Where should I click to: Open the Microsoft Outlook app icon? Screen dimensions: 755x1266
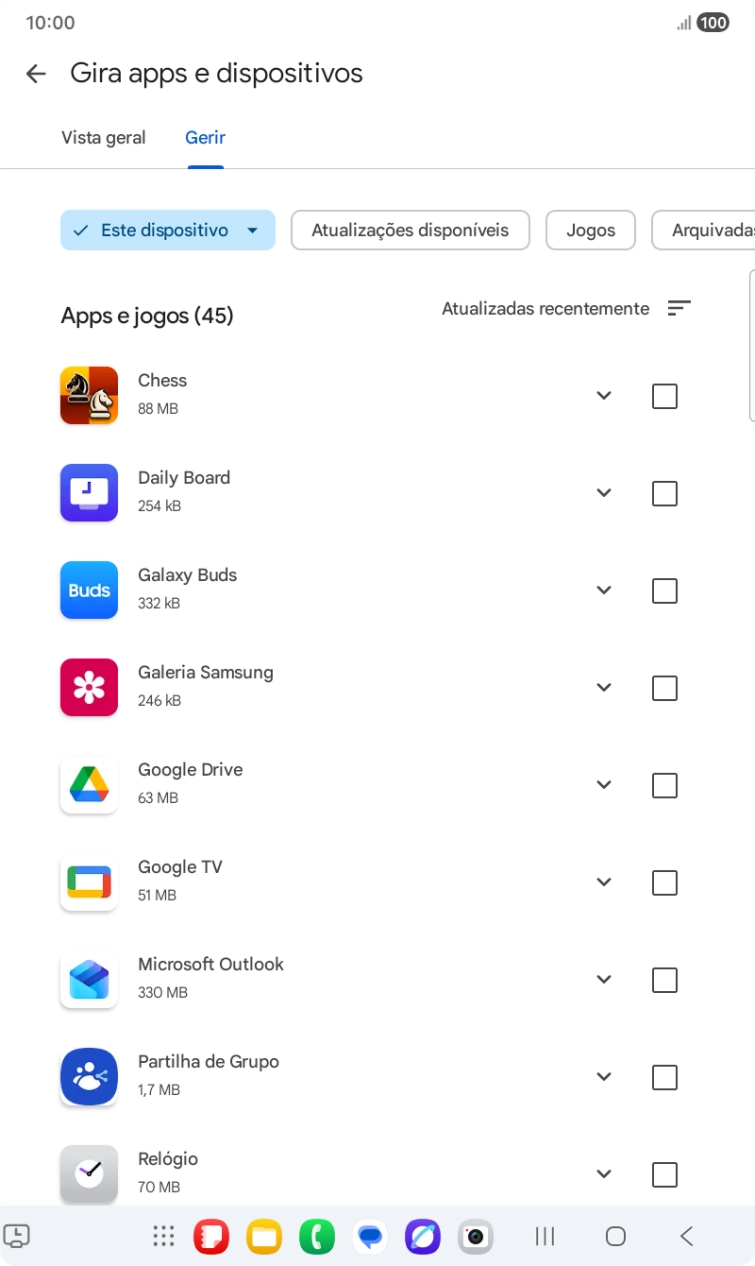[x=88, y=979]
